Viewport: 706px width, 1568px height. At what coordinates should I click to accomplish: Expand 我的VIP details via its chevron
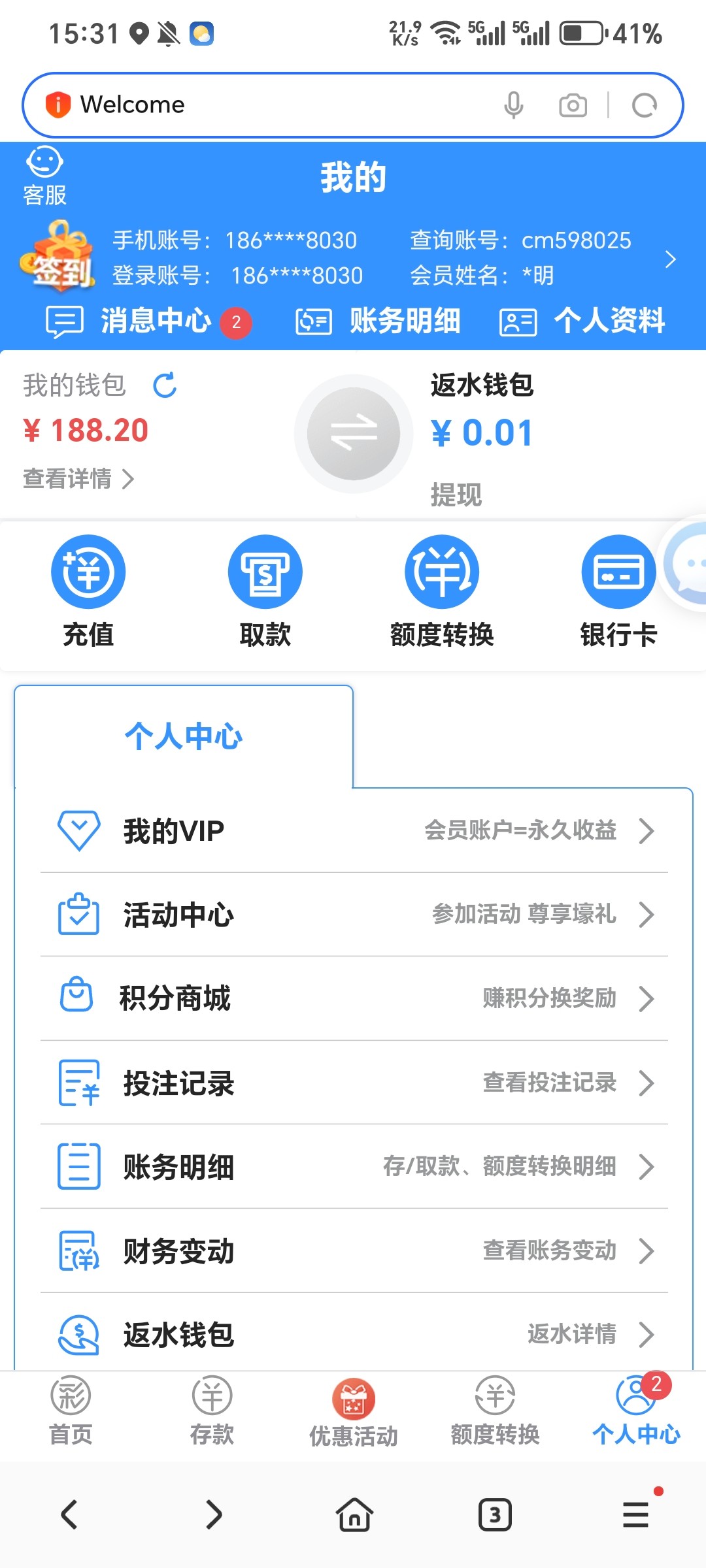[648, 832]
